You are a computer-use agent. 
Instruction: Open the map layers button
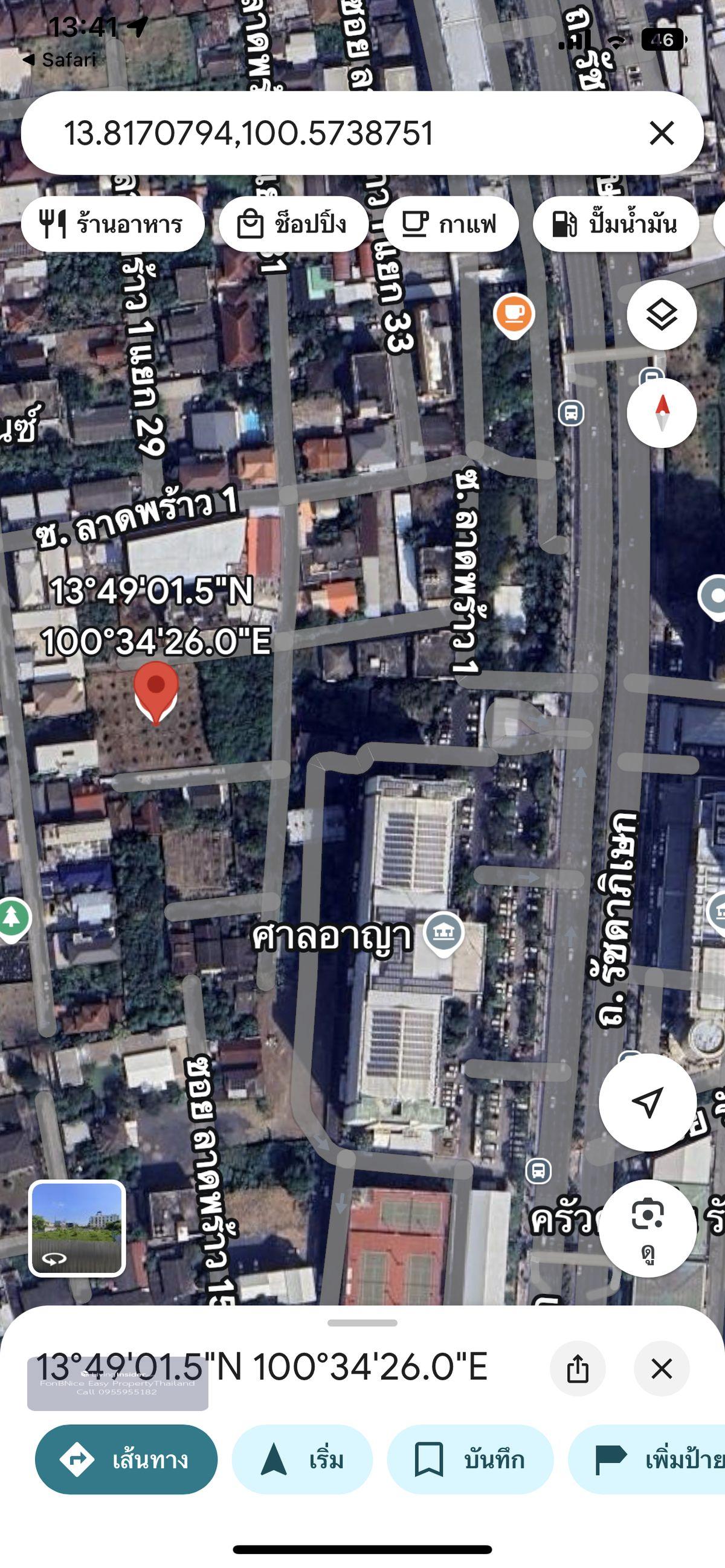662,315
